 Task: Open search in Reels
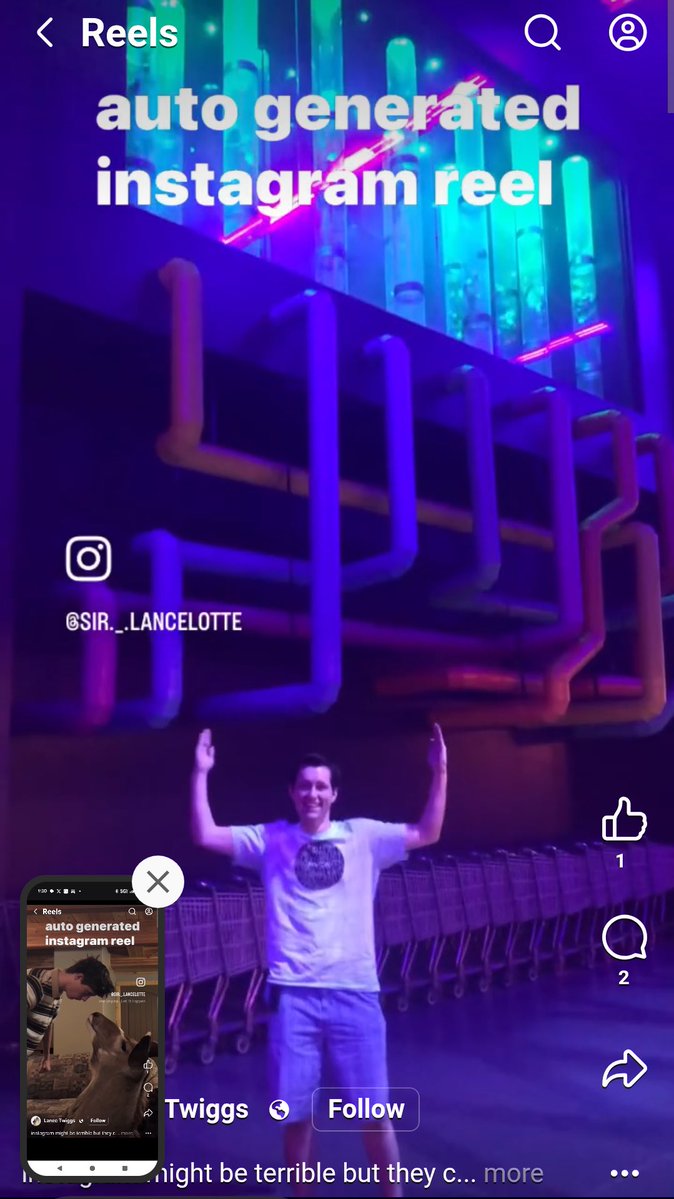pos(542,33)
